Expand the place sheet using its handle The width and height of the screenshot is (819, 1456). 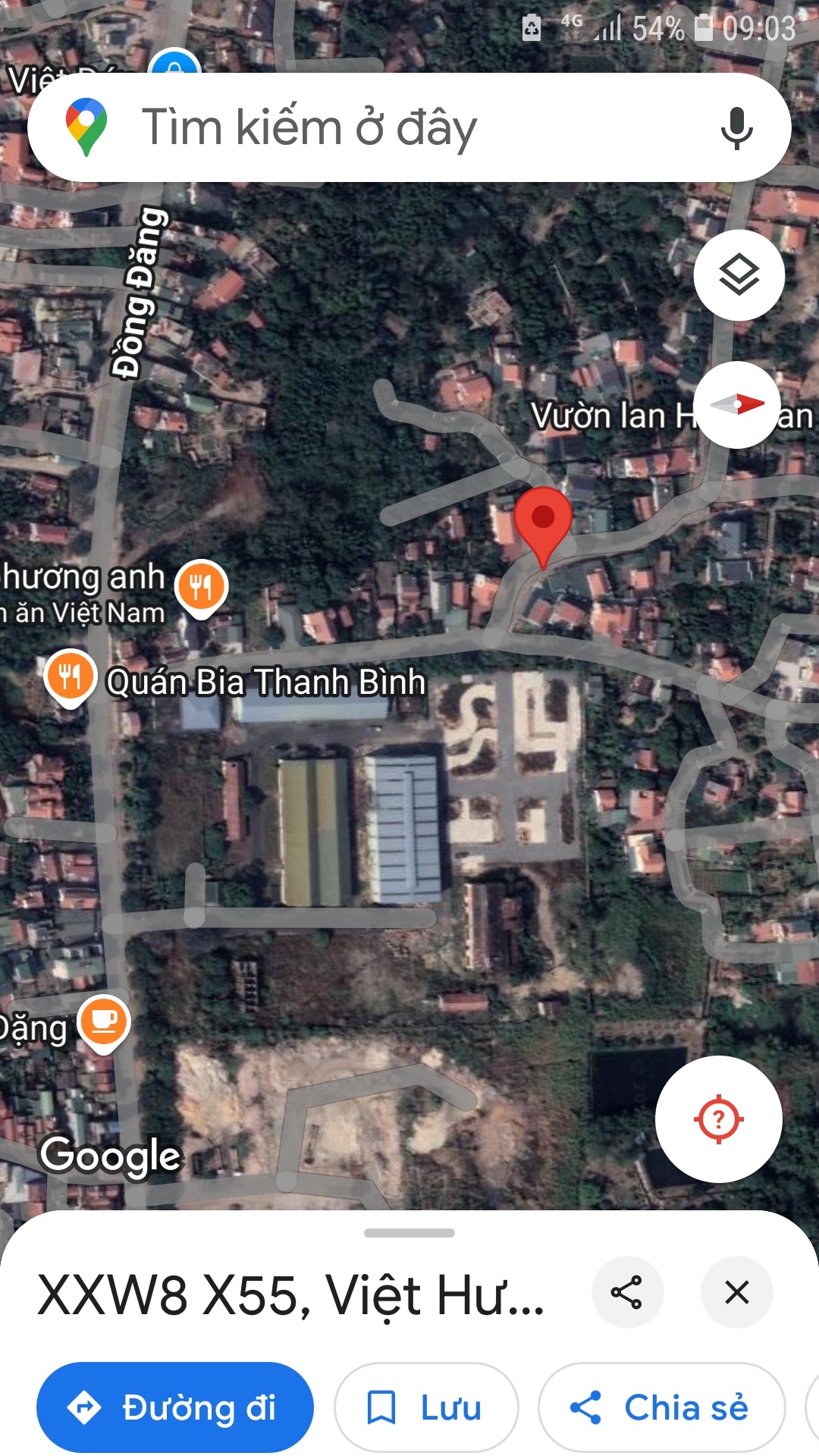tap(409, 1233)
